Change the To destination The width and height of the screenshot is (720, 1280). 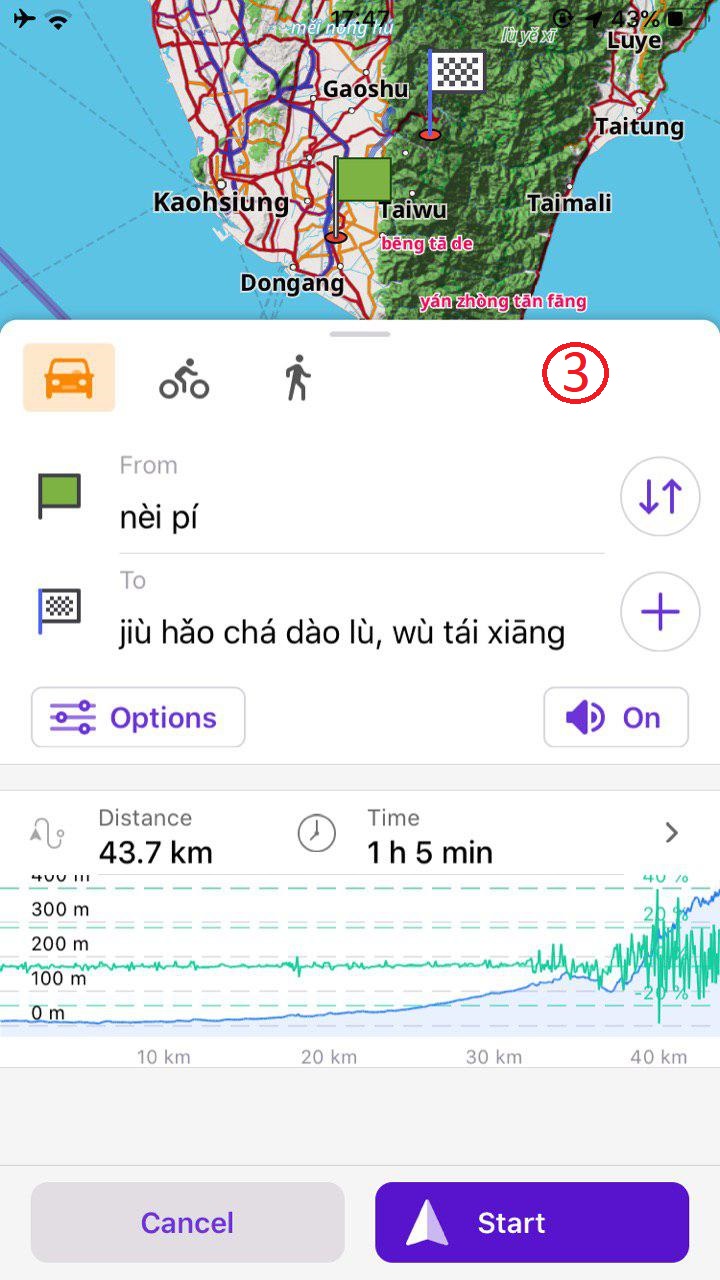(x=360, y=632)
